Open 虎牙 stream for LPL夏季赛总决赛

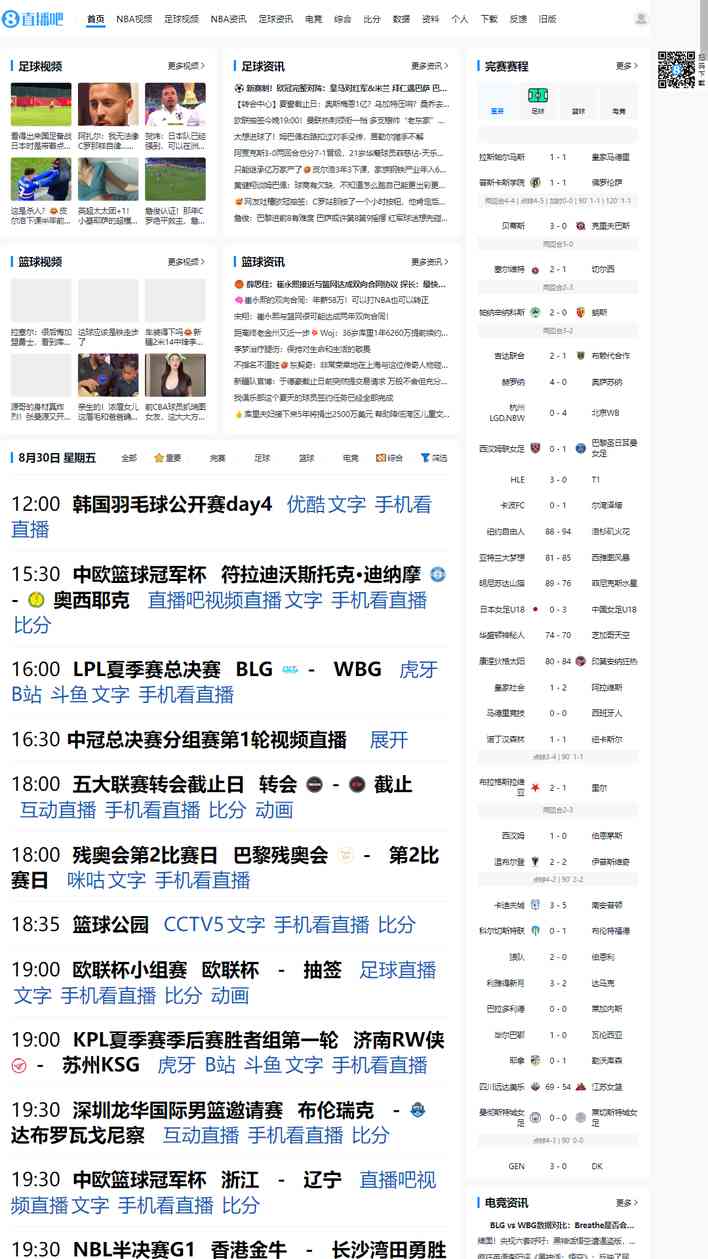(418, 669)
